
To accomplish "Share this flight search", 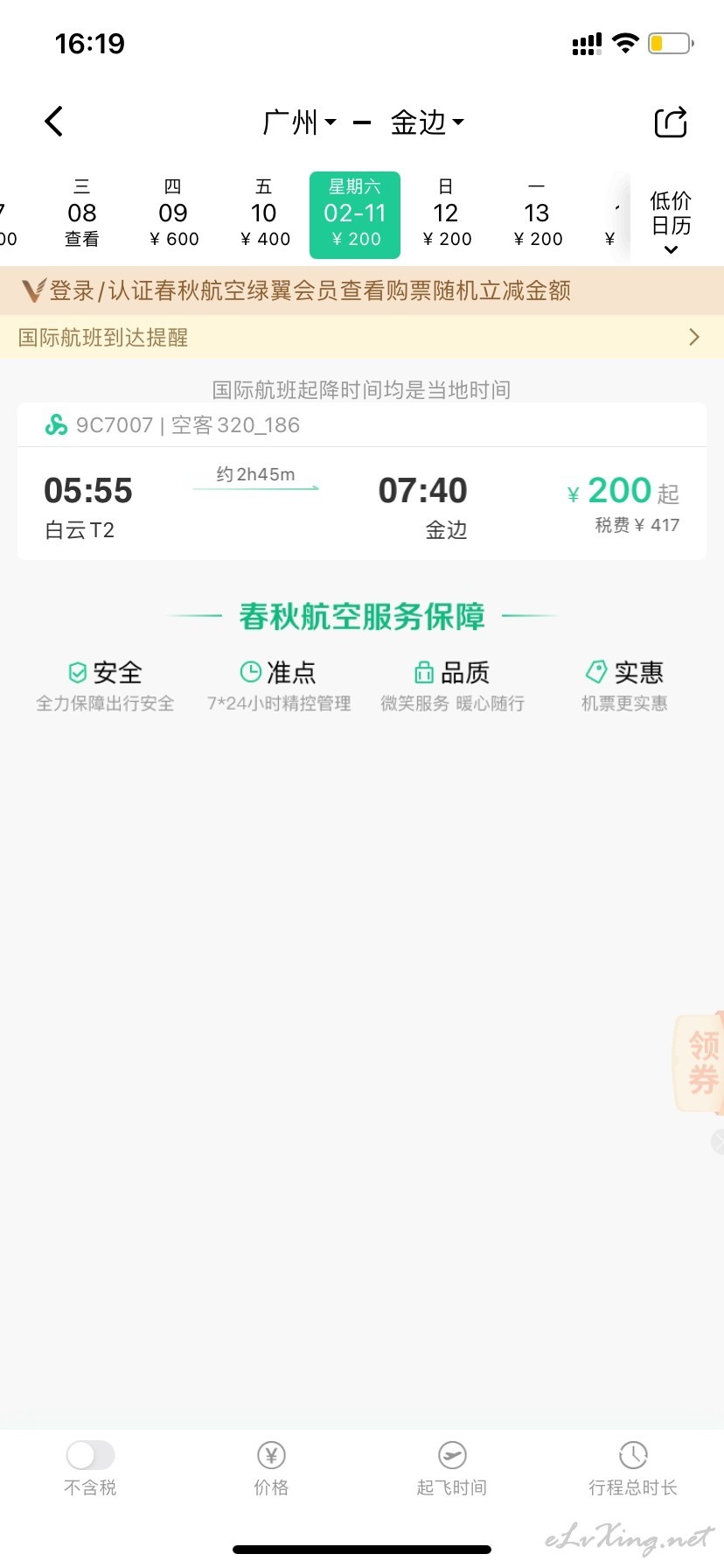I will click(671, 122).
